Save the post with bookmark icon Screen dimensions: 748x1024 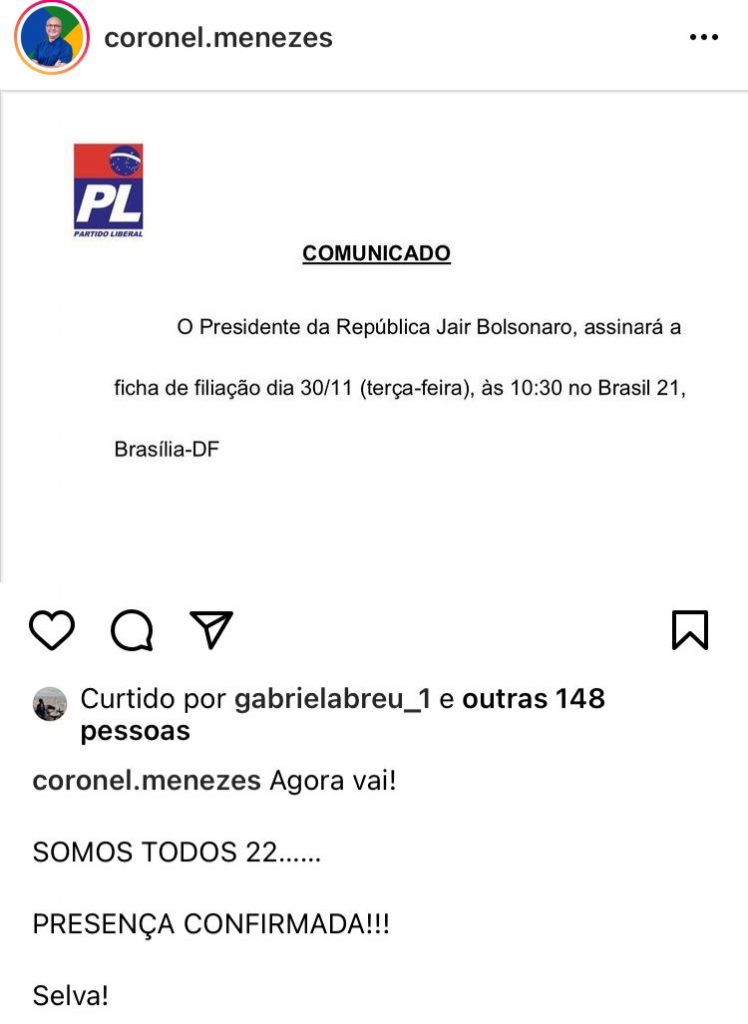(x=689, y=630)
